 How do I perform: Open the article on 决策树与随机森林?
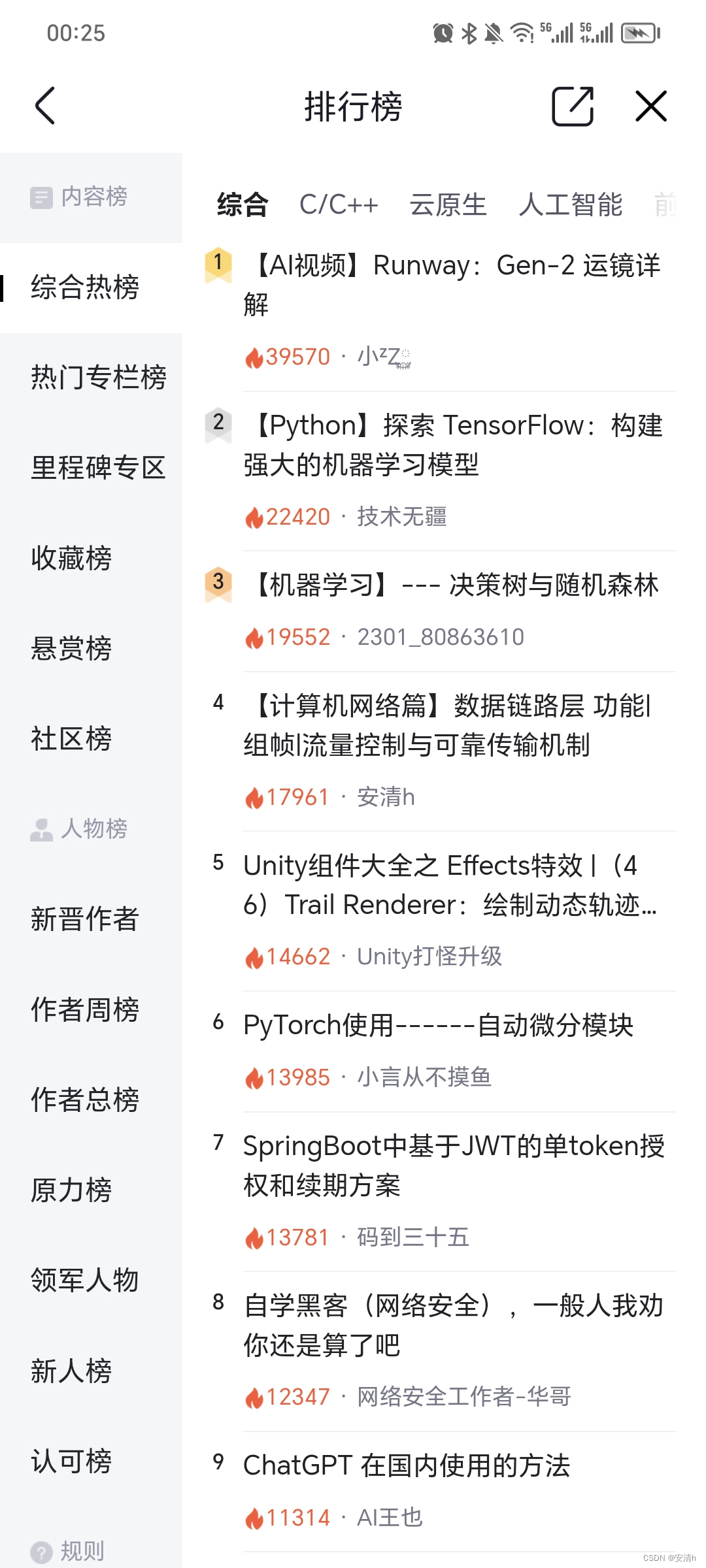(456, 585)
